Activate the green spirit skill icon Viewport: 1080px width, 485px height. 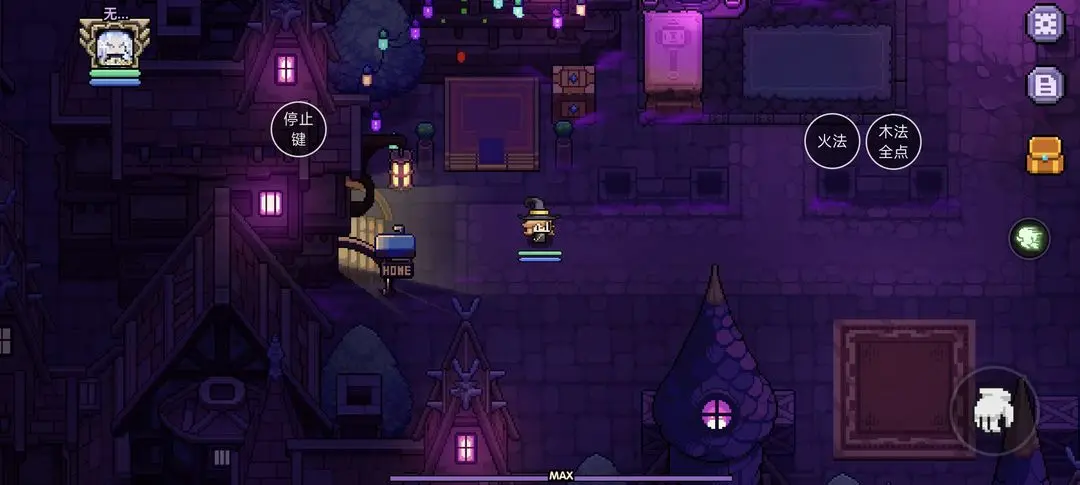tap(1029, 239)
